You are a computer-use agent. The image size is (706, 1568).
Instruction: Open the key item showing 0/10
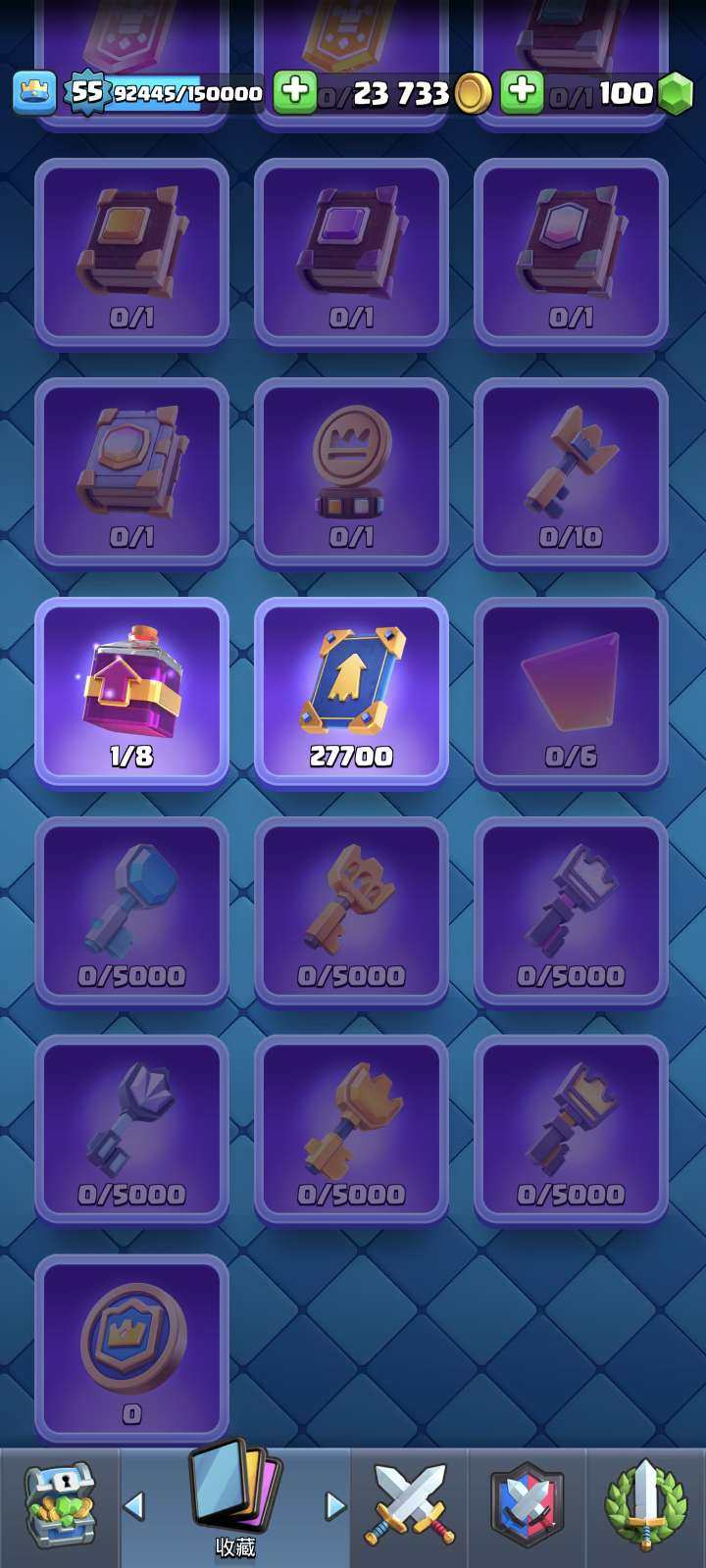571,472
